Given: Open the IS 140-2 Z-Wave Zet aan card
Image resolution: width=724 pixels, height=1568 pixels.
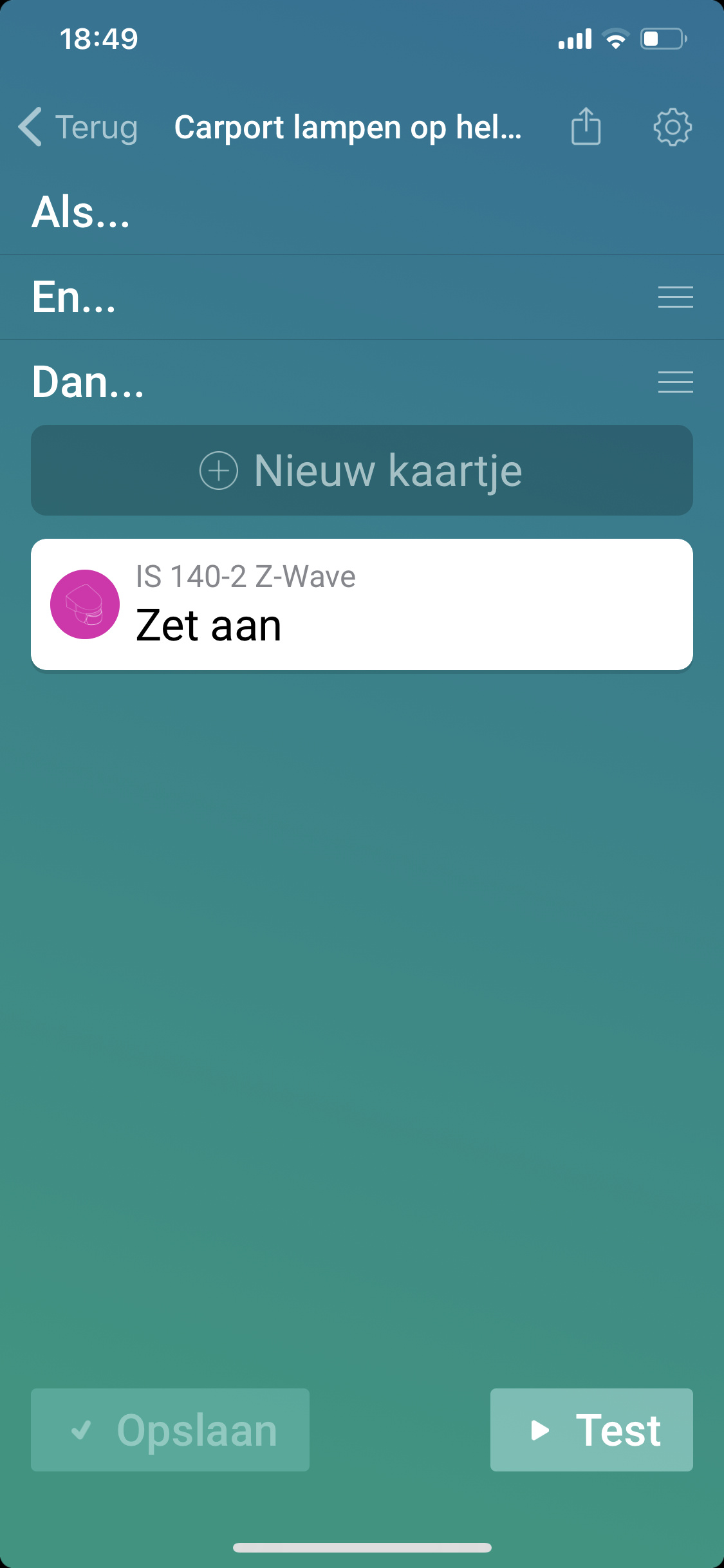Looking at the screenshot, I should 362,604.
